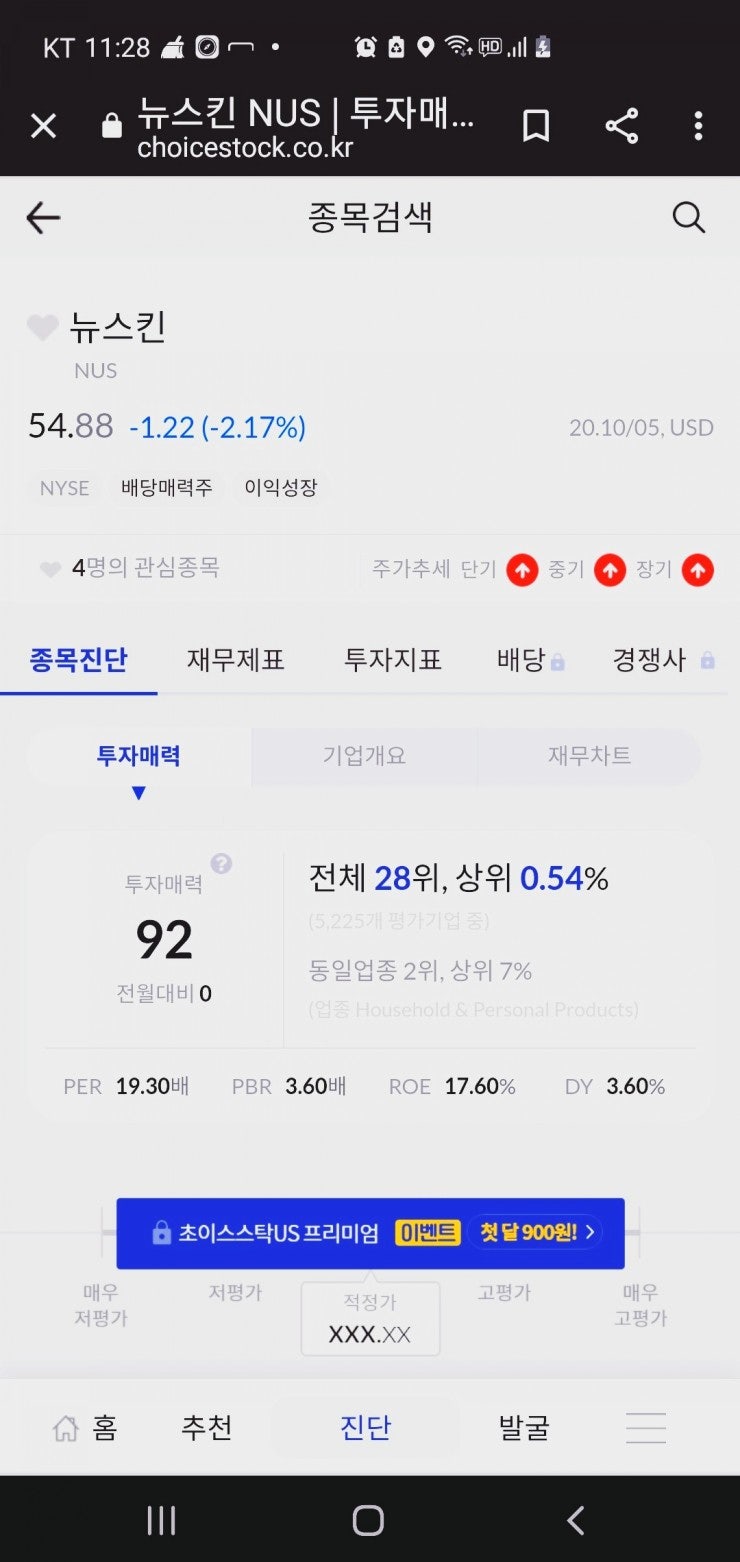740x1562 pixels.
Task: Switch to the 재무제표 tab
Action: pos(236,660)
